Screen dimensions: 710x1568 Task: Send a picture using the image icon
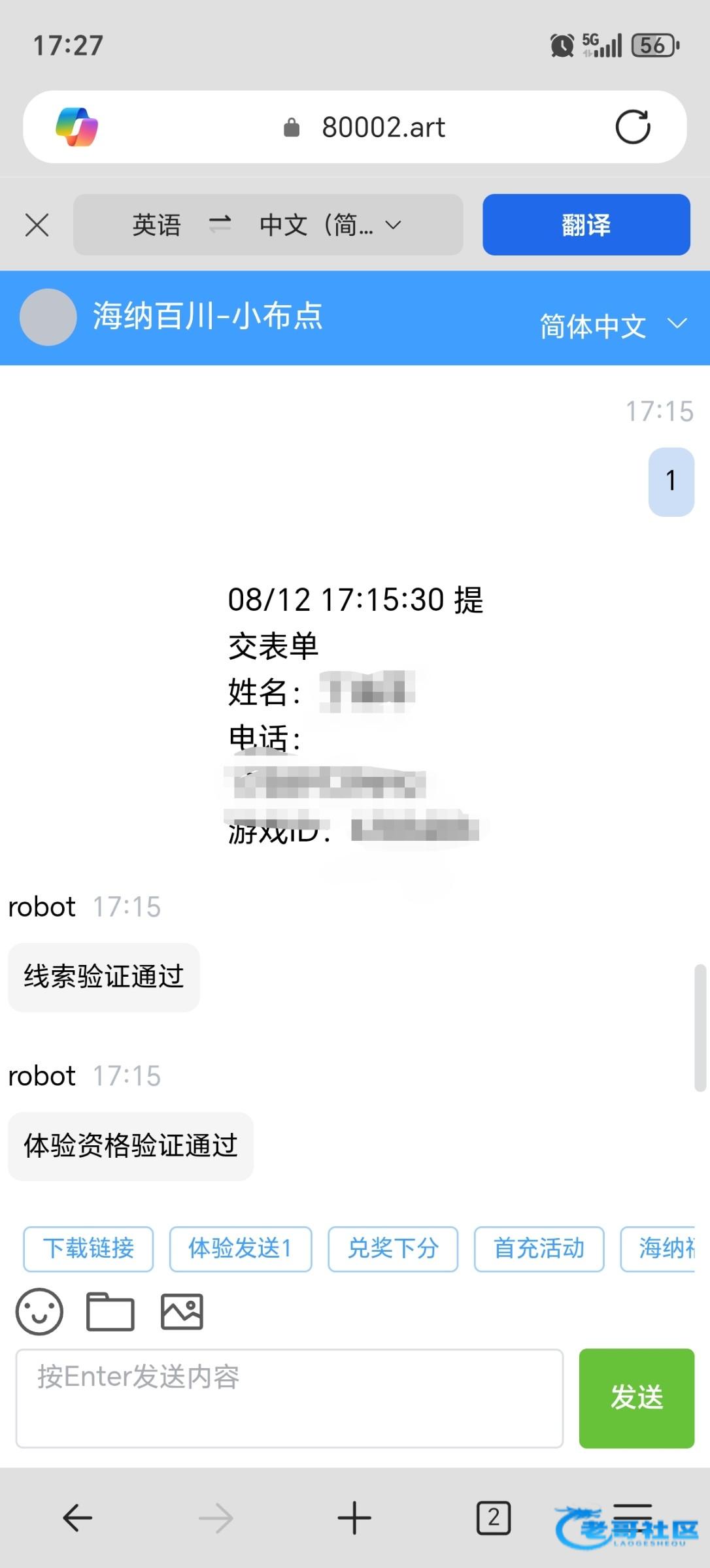click(x=182, y=1312)
